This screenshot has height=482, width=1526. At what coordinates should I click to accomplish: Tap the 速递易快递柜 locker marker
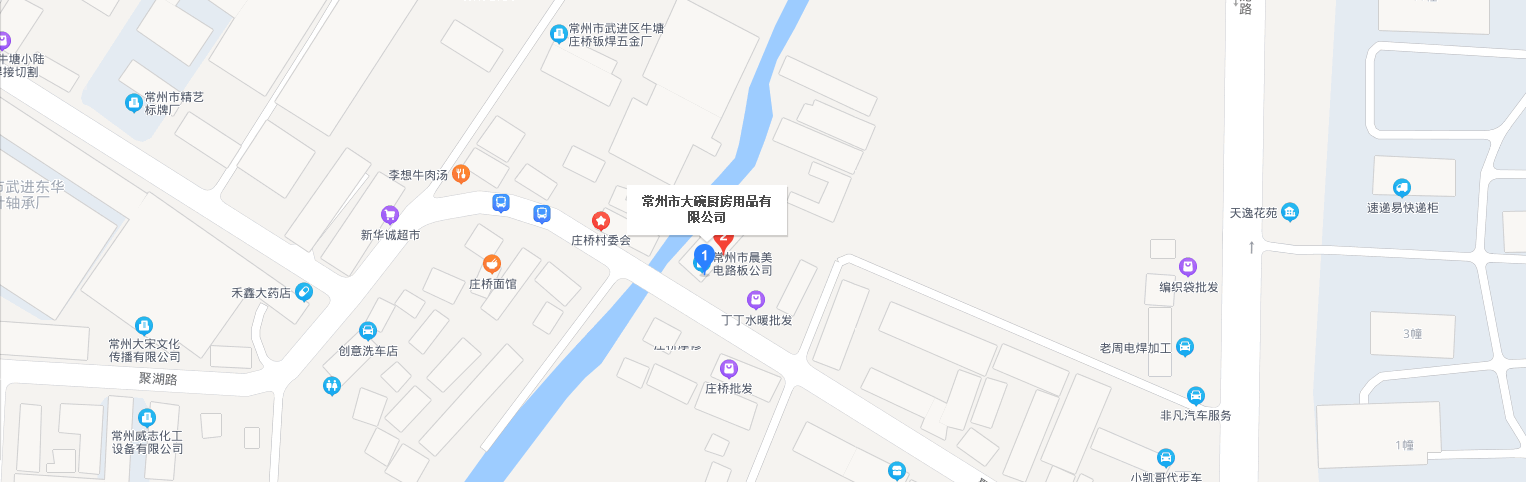pyautogui.click(x=1402, y=187)
